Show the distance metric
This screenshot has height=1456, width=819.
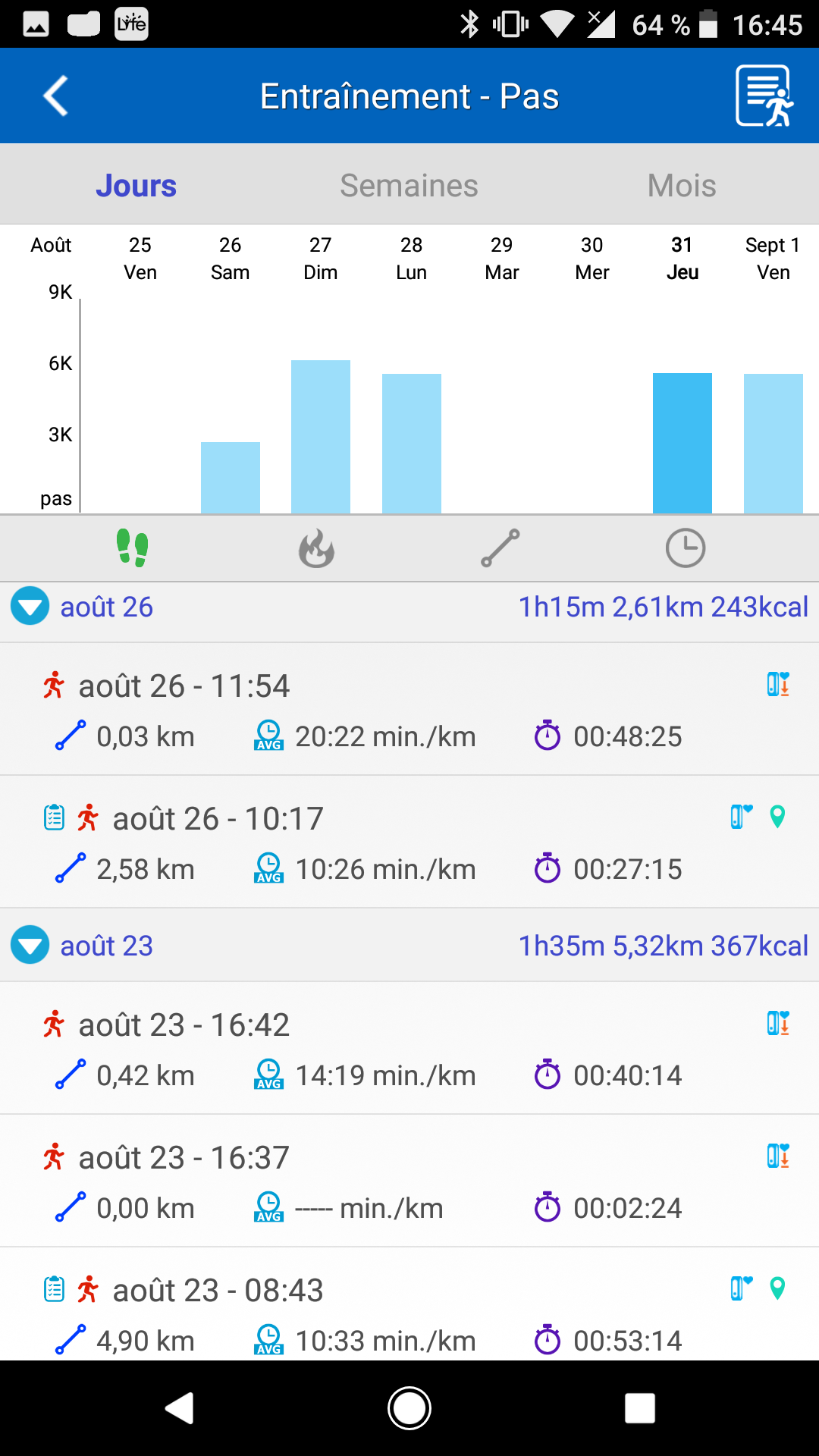click(500, 548)
